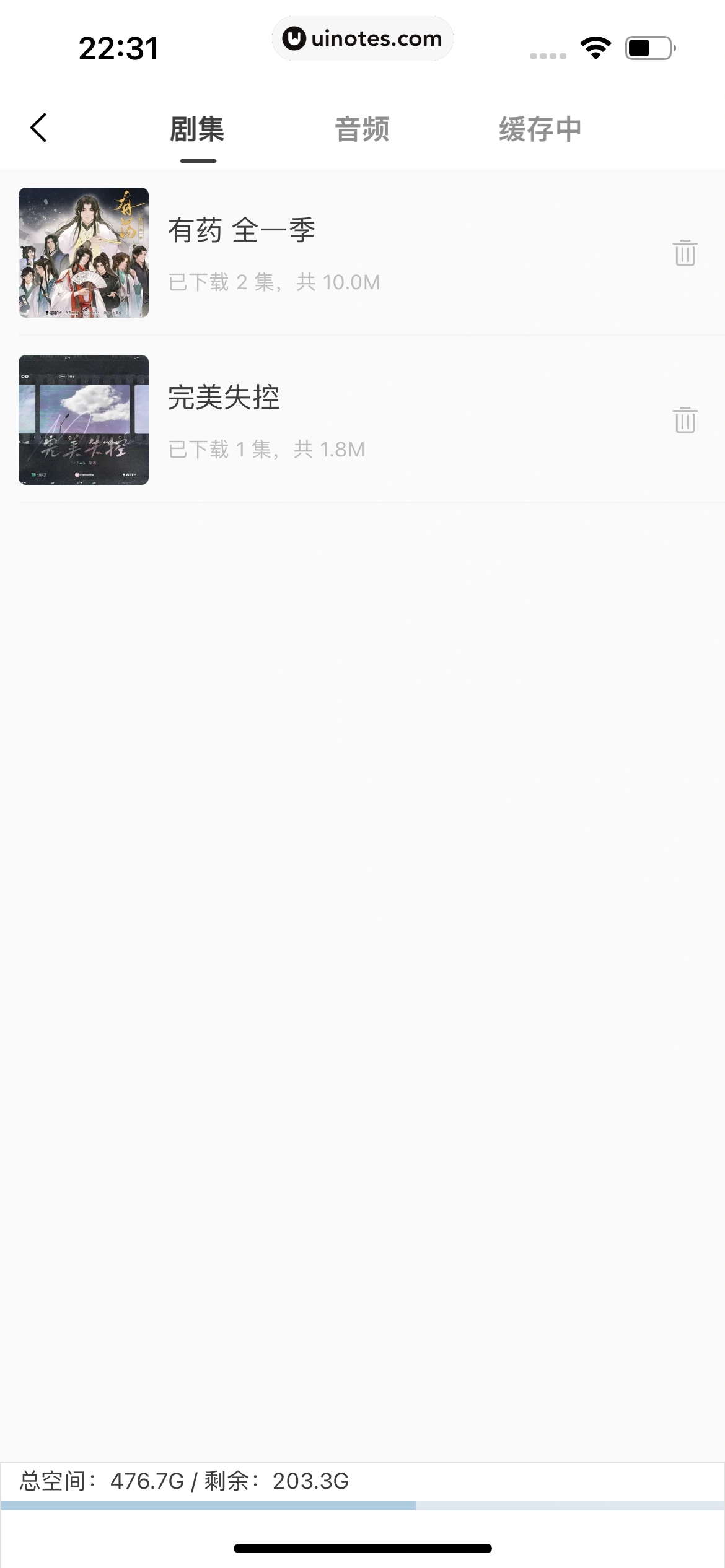The image size is (725, 1568).
Task: Select the 剧集 tab
Action: [x=197, y=129]
